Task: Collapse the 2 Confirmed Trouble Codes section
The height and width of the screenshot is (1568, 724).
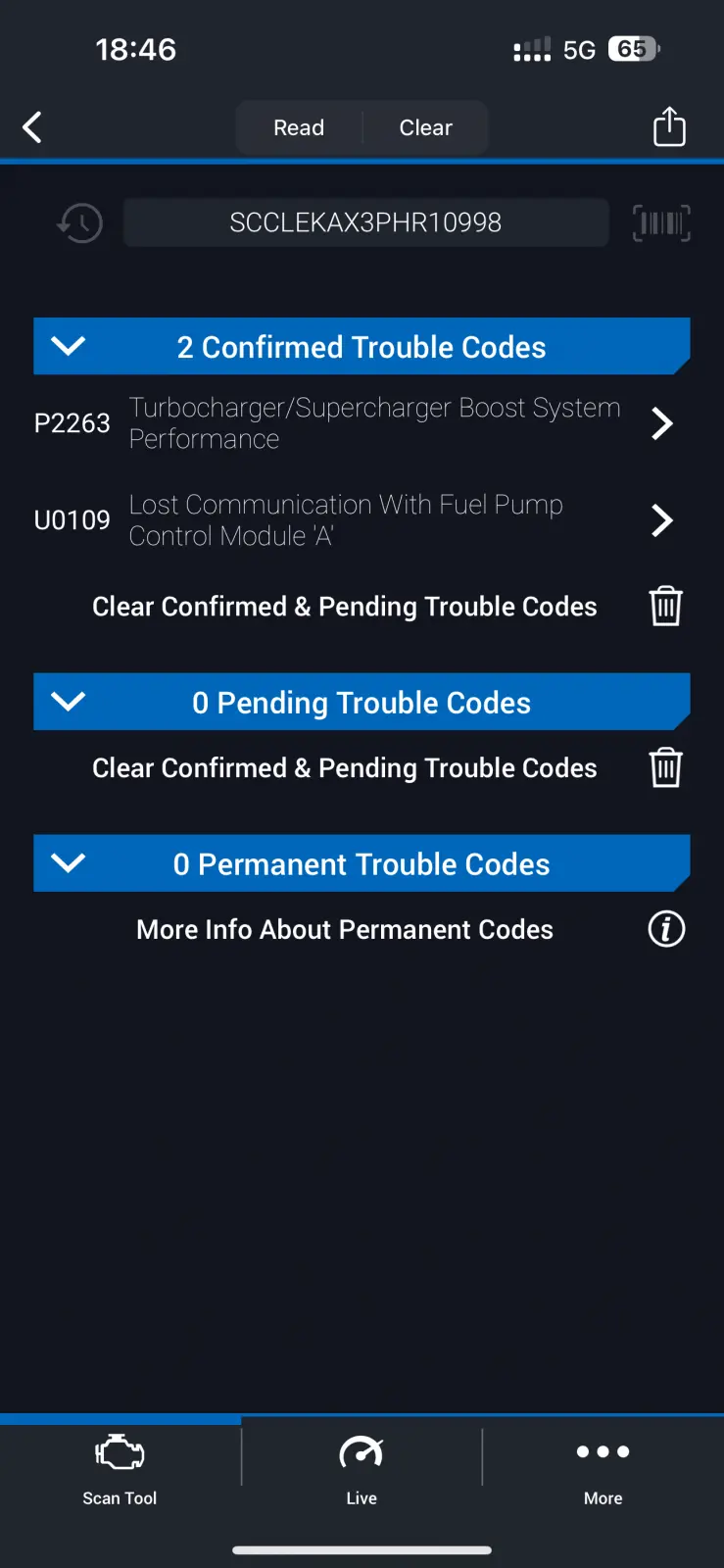Action: pyautogui.click(x=69, y=346)
